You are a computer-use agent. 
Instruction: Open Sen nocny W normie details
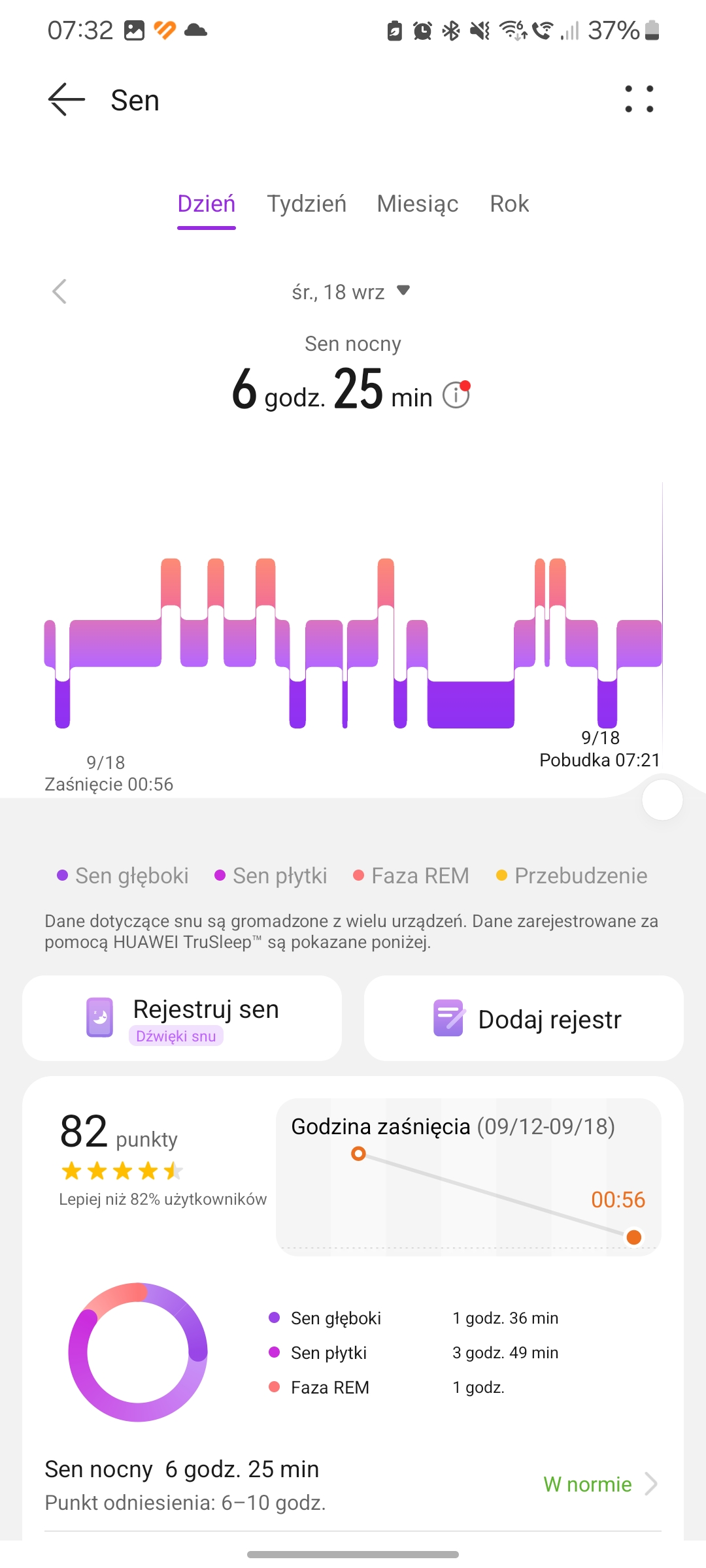[599, 1484]
